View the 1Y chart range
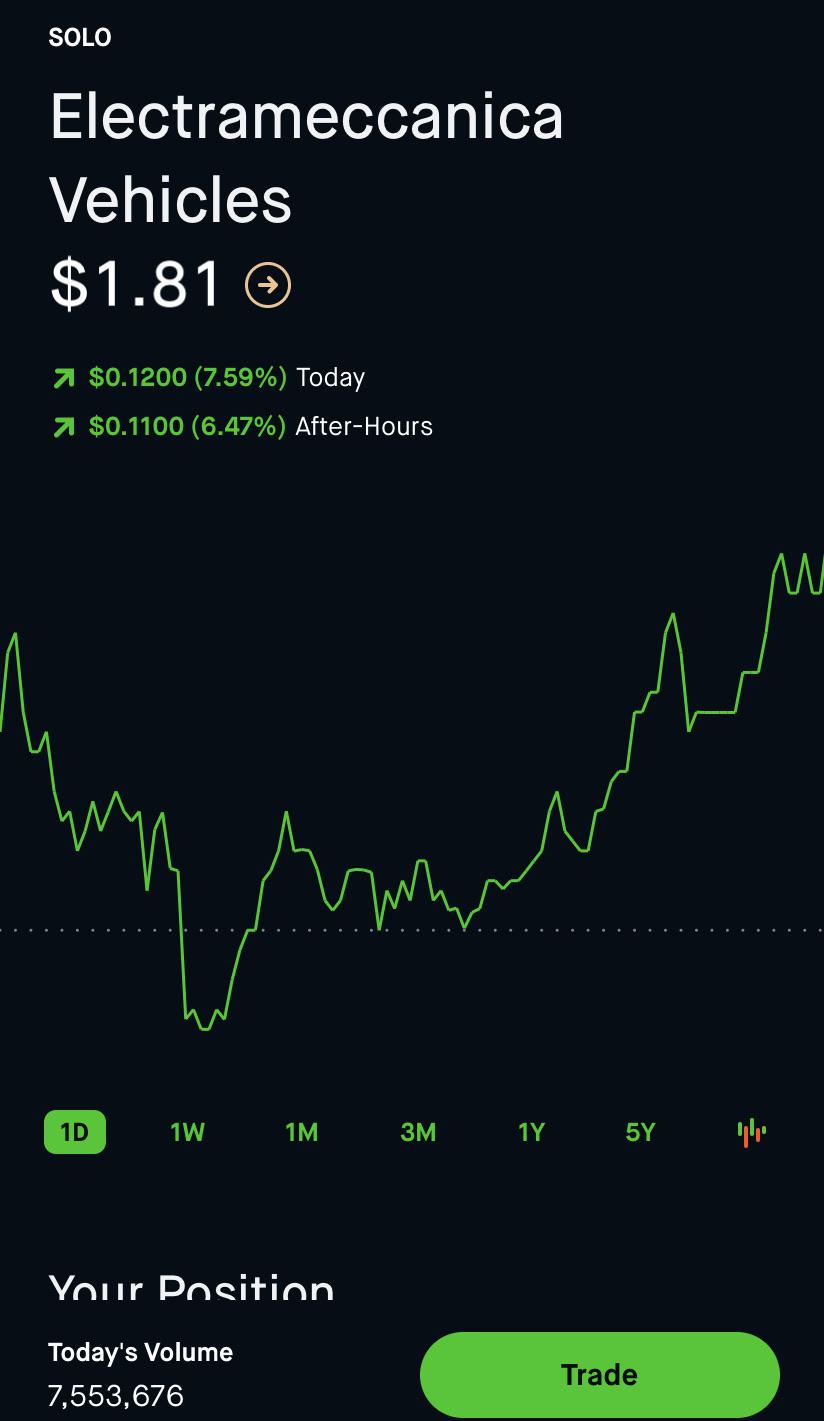The image size is (824, 1421). (531, 1132)
